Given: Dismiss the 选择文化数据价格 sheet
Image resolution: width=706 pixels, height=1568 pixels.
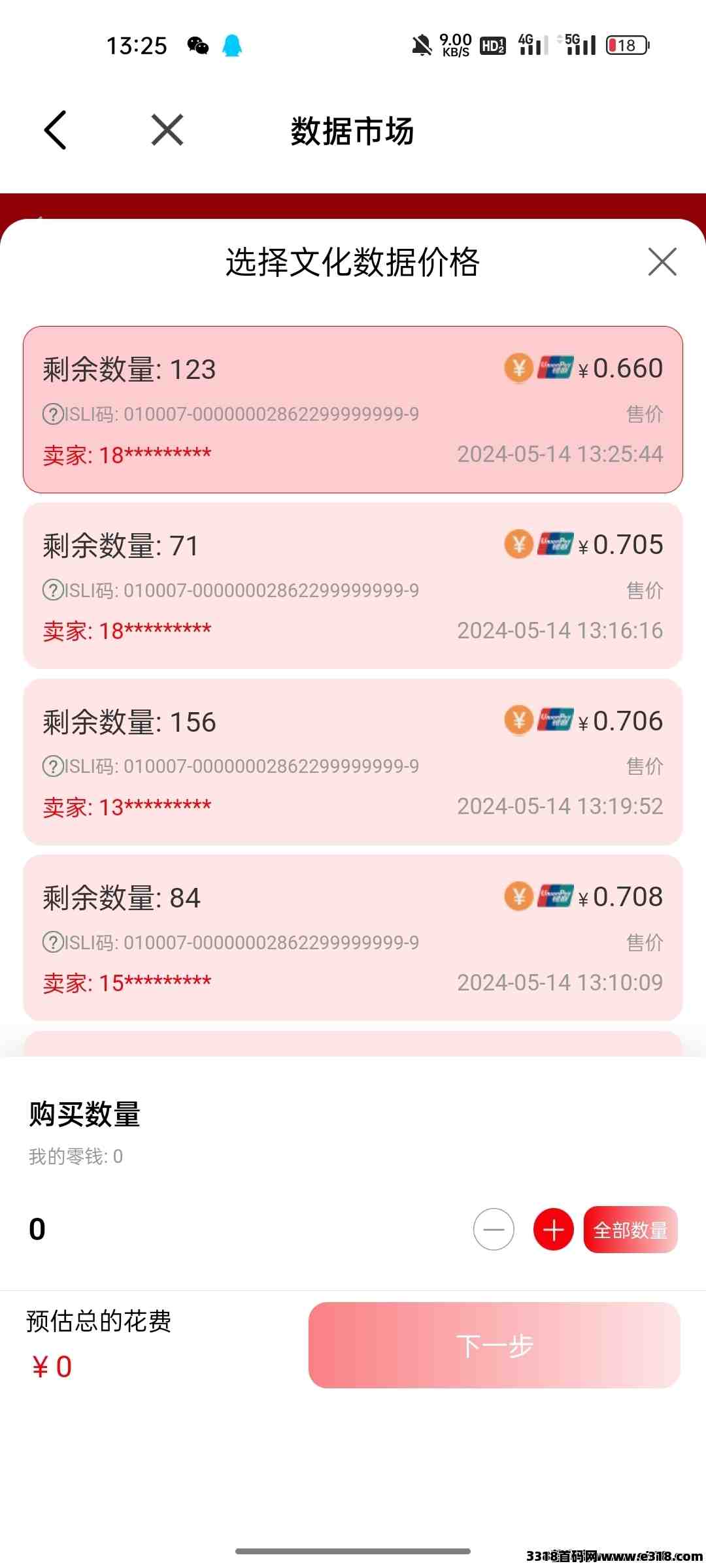Looking at the screenshot, I should point(662,262).
